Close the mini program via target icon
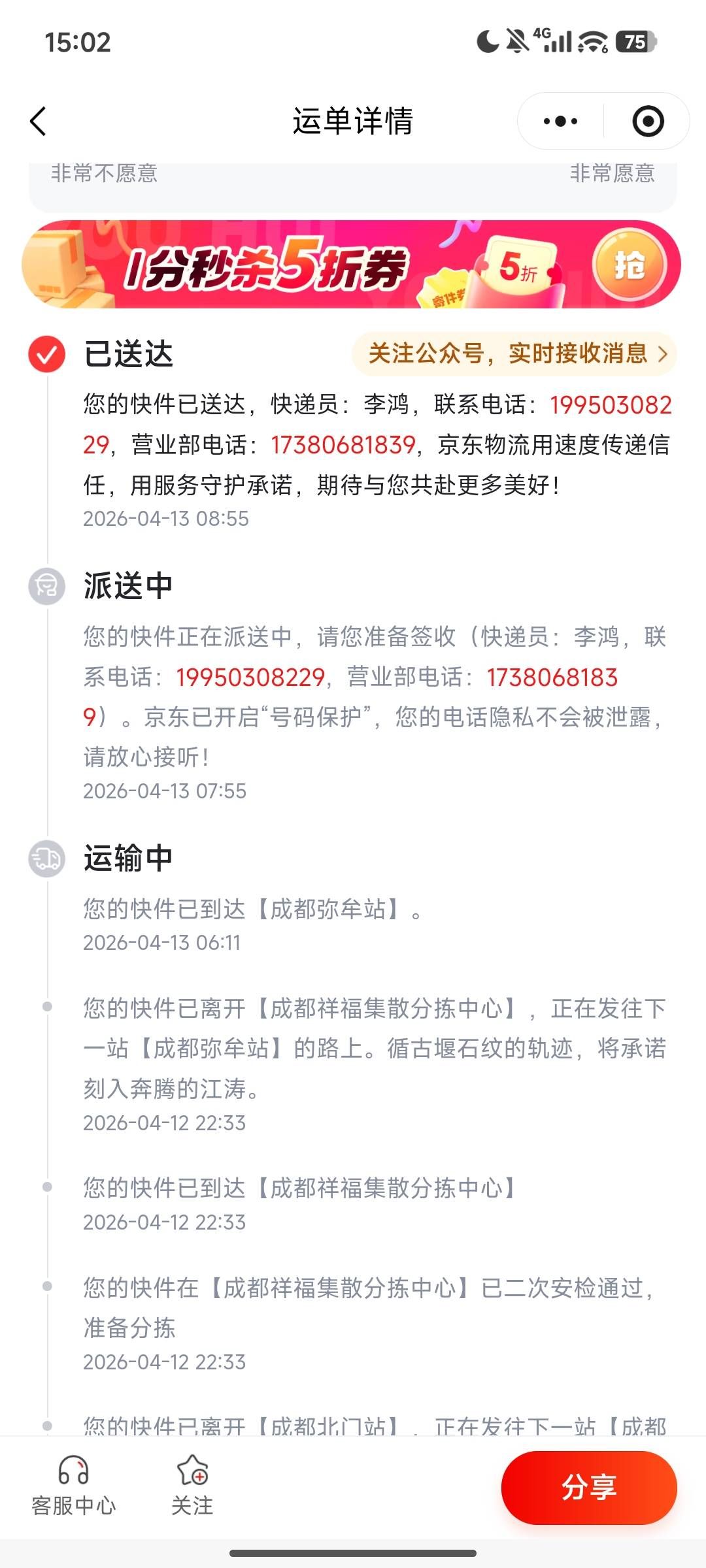Screen dimensions: 706x1568 [648, 122]
